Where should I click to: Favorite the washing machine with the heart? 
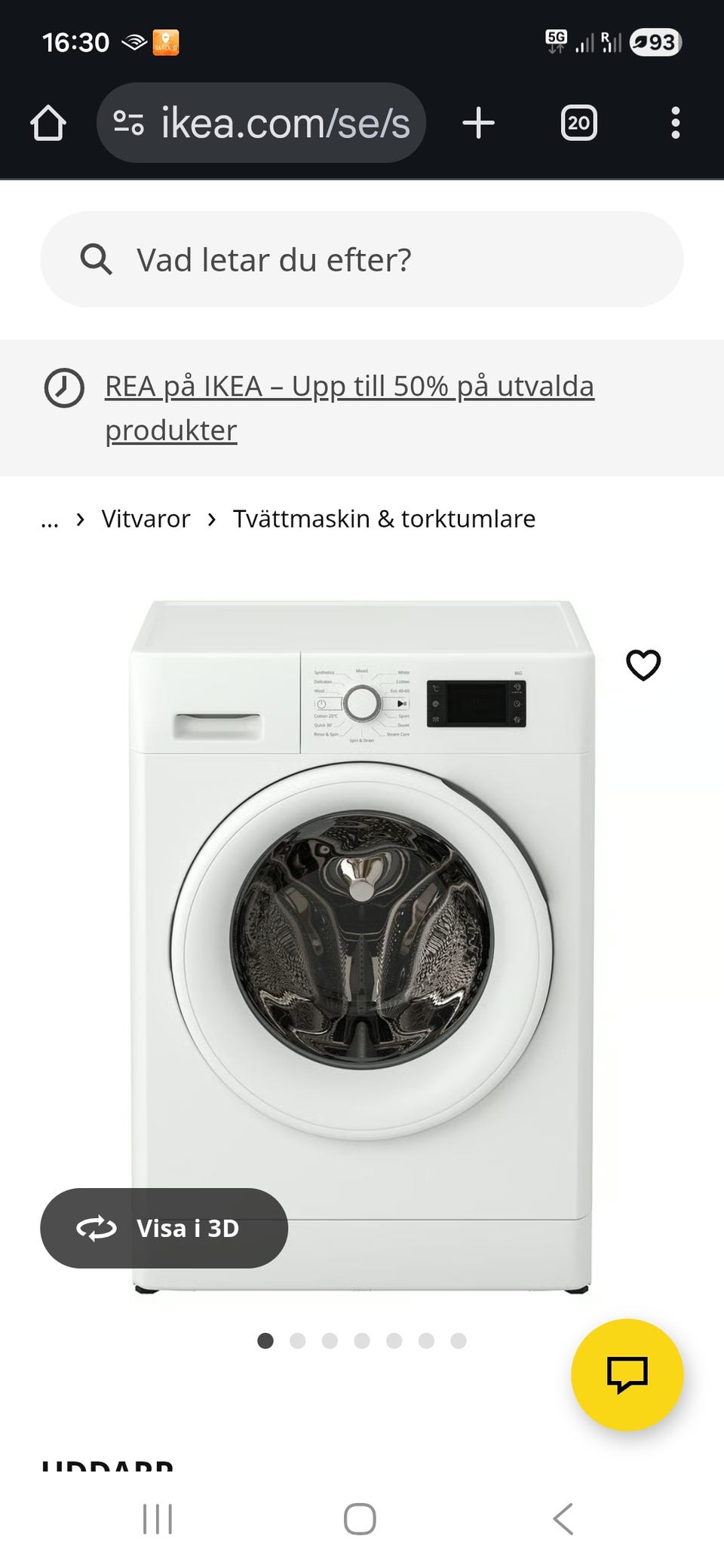(x=643, y=666)
